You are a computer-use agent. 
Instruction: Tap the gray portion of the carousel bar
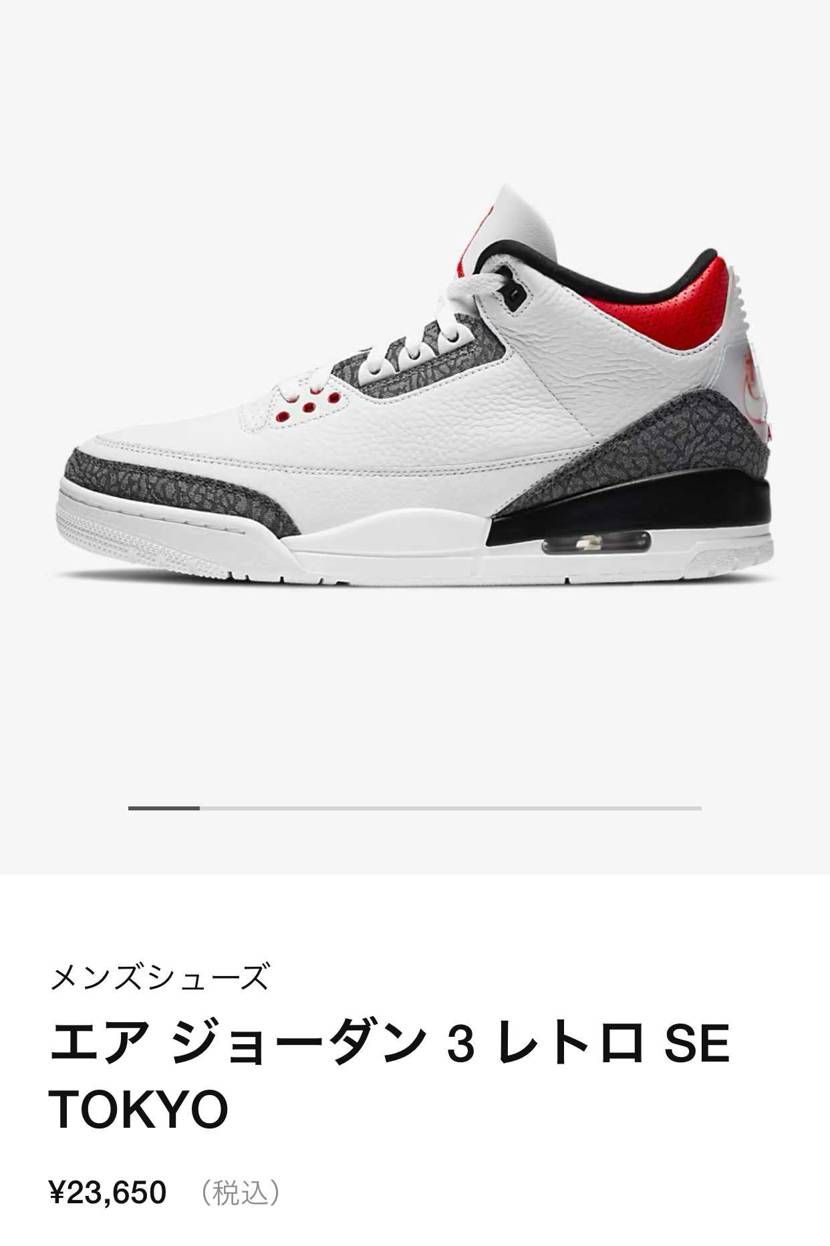click(x=450, y=806)
